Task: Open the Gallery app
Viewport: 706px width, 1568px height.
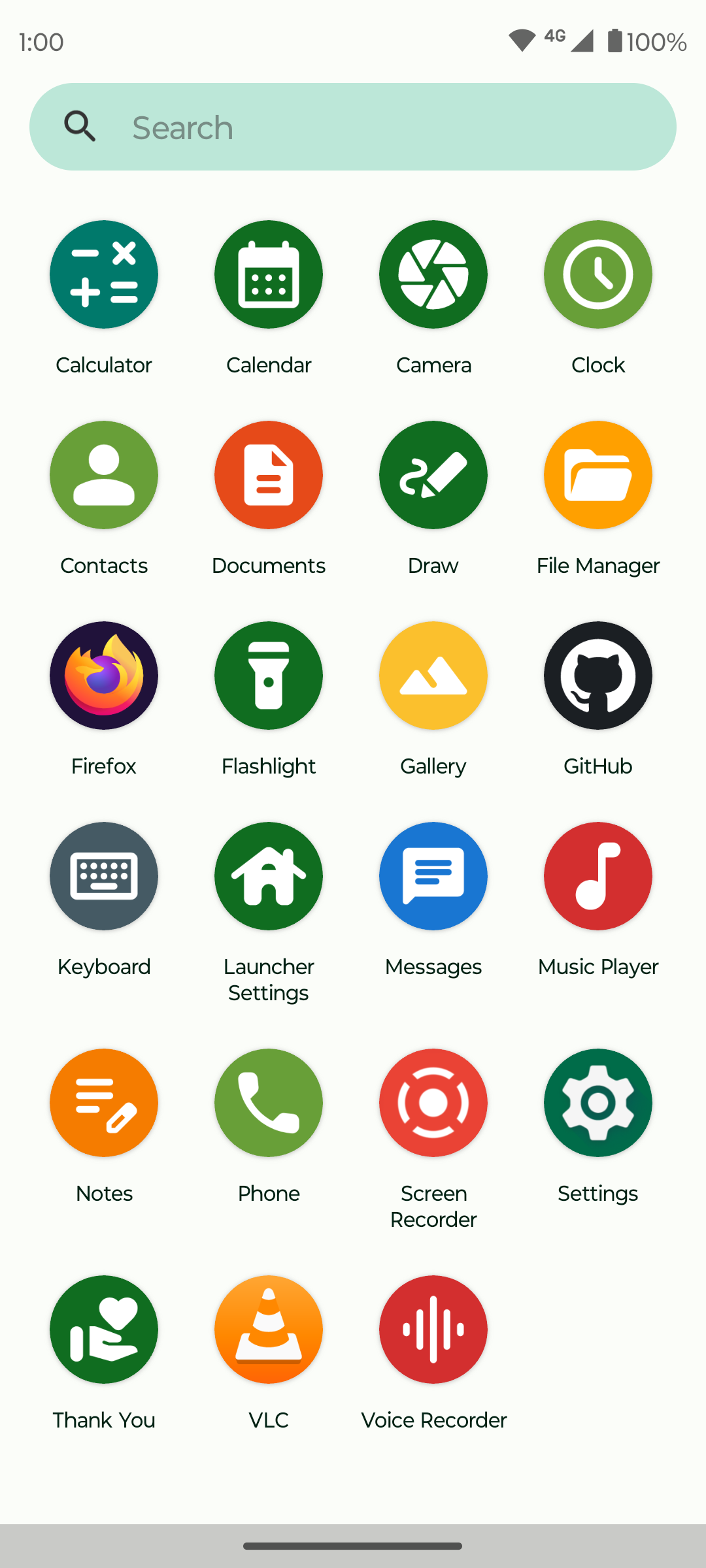Action: (433, 676)
